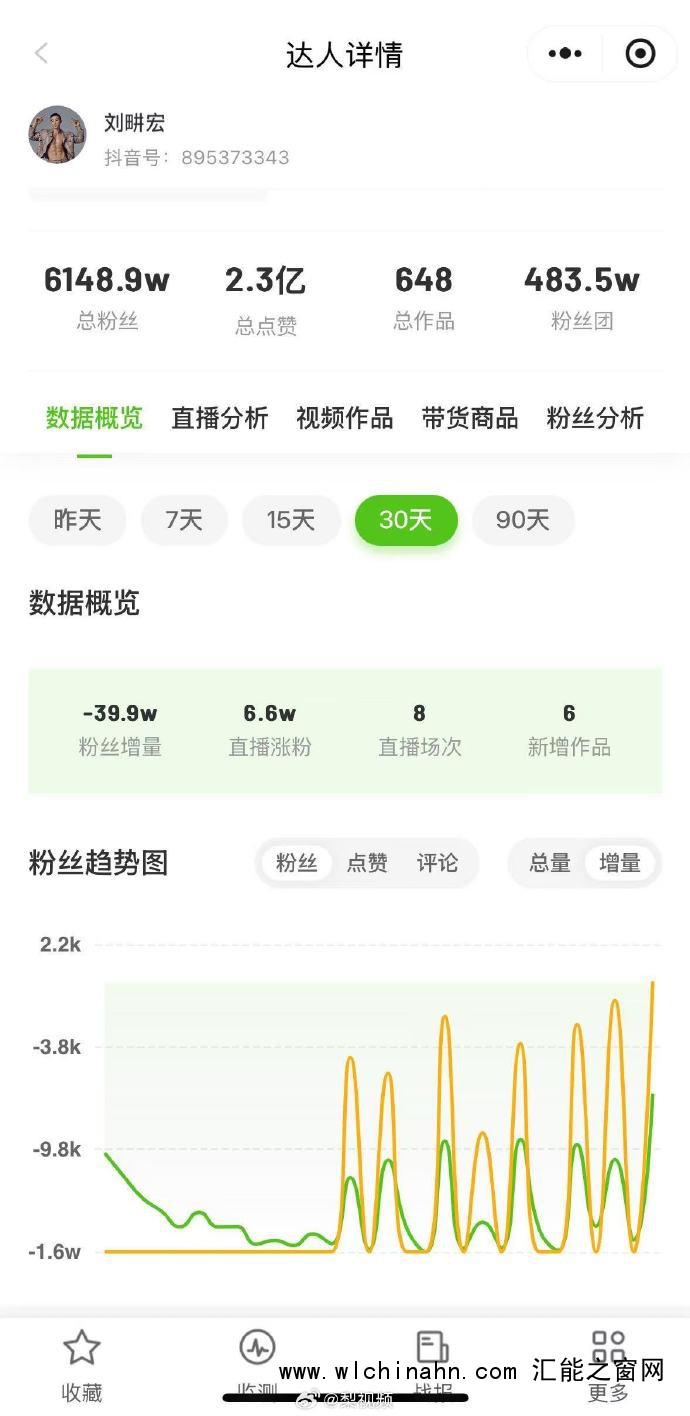Open the mini program's three-dot menu

[x=565, y=54]
